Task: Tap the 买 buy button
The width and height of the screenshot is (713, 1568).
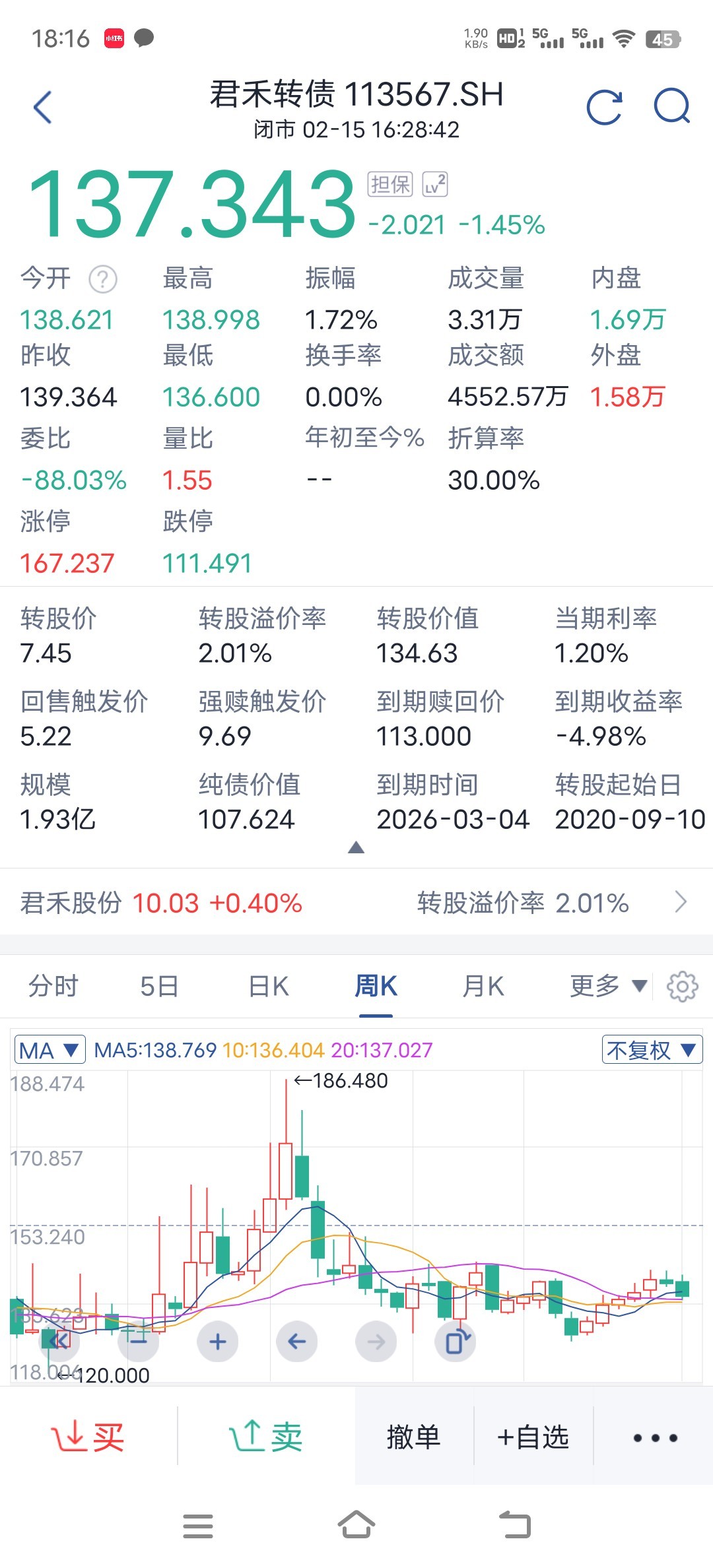Action: tap(88, 1437)
